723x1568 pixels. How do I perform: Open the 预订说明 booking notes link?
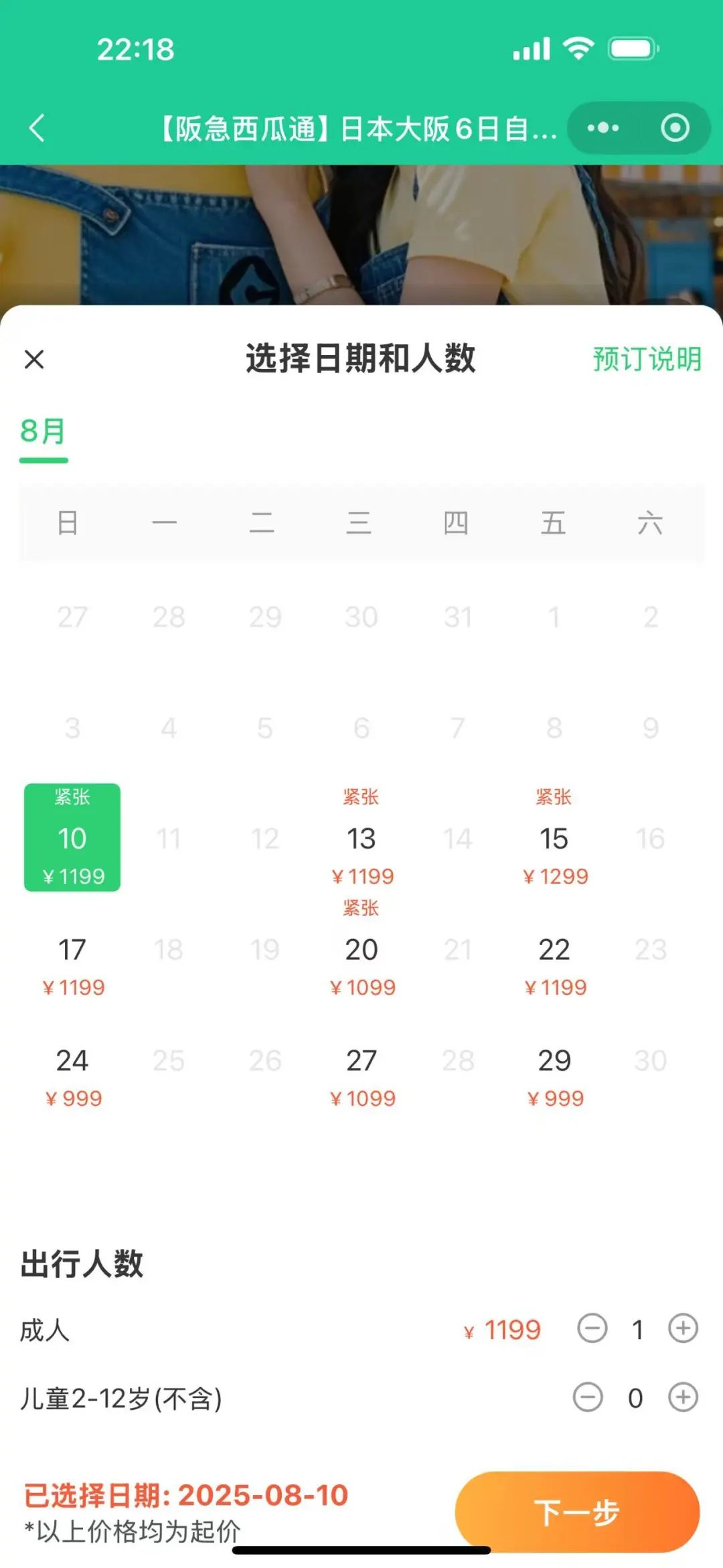tap(647, 359)
